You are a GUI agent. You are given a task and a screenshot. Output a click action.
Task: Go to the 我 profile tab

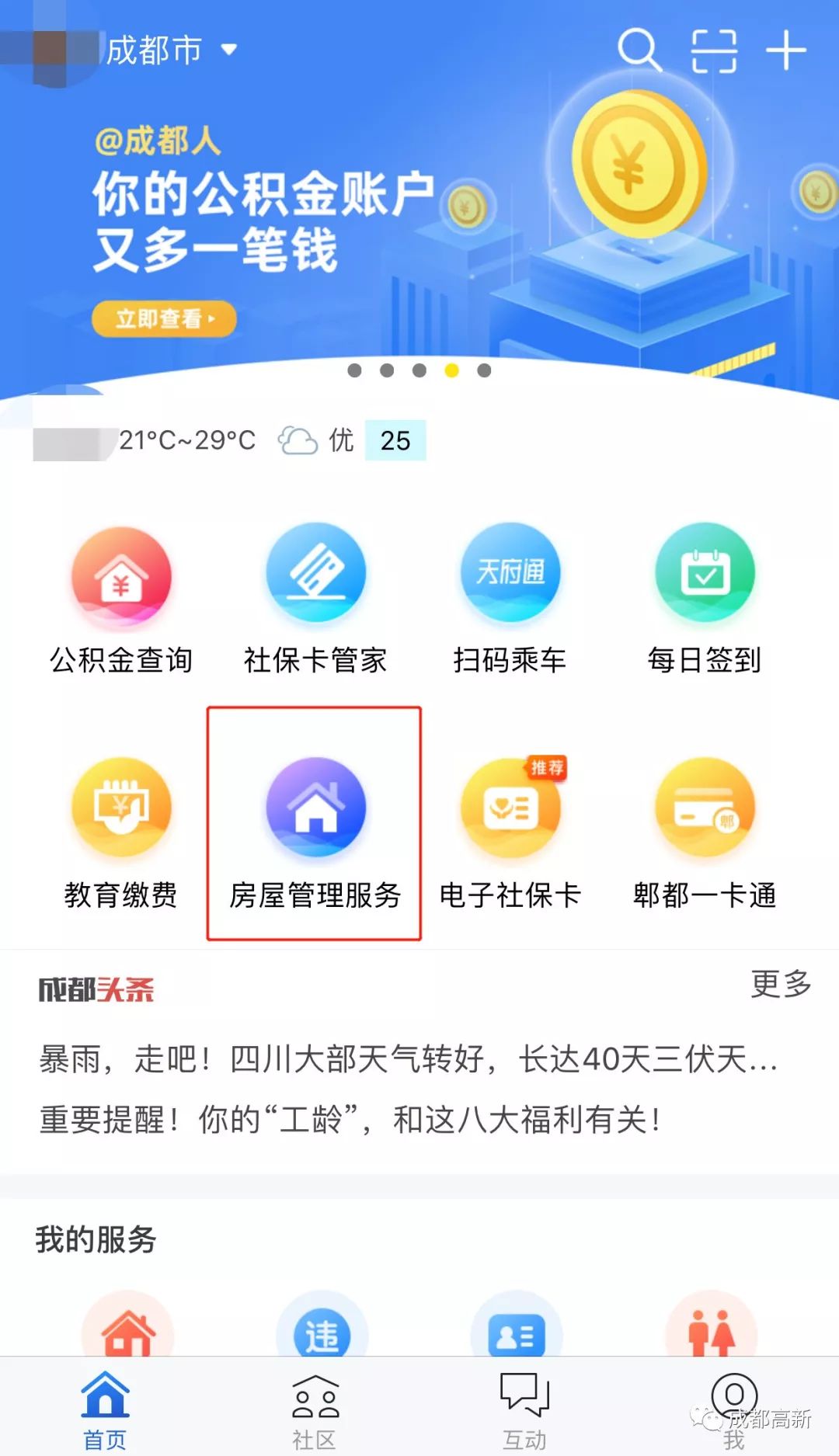(733, 1406)
